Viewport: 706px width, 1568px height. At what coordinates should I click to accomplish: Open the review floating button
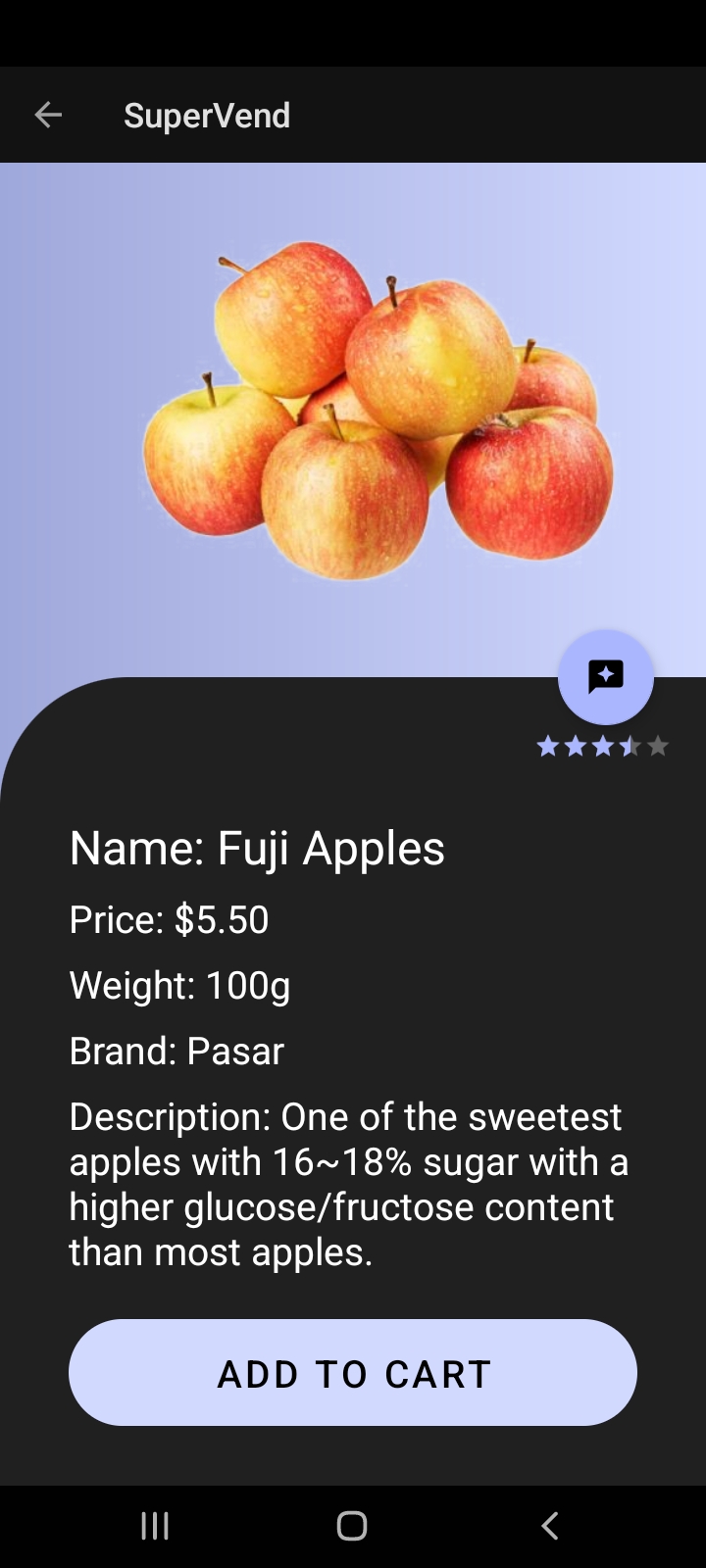(605, 677)
